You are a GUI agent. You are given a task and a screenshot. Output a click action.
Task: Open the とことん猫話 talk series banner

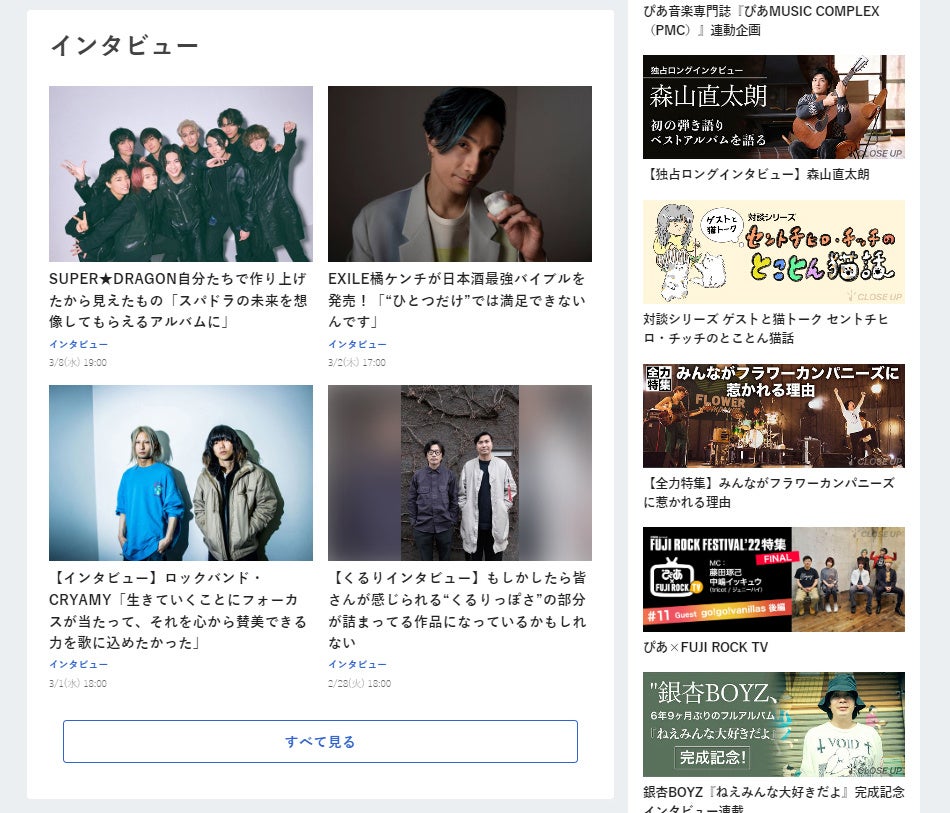pos(773,252)
